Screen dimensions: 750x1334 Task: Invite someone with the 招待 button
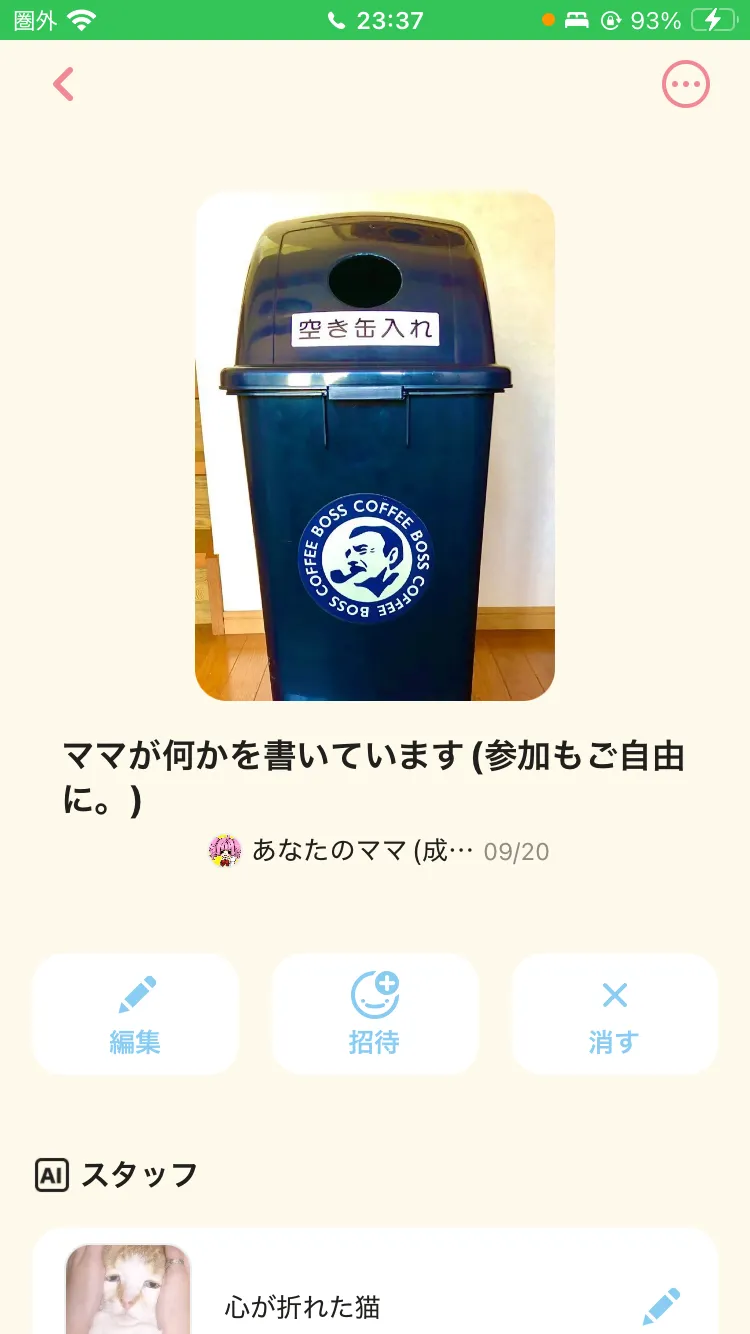(x=375, y=1014)
